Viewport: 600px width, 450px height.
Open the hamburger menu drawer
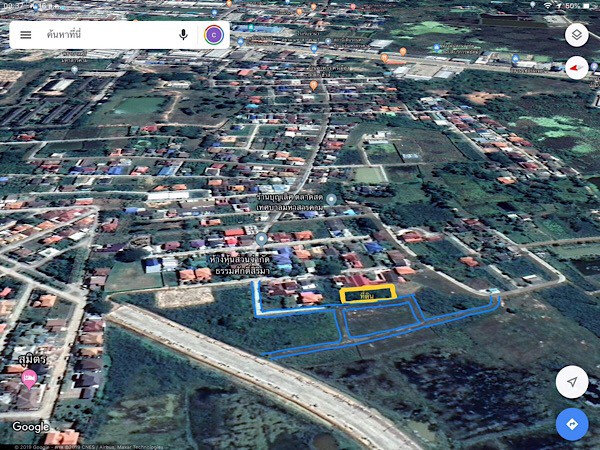click(25, 35)
